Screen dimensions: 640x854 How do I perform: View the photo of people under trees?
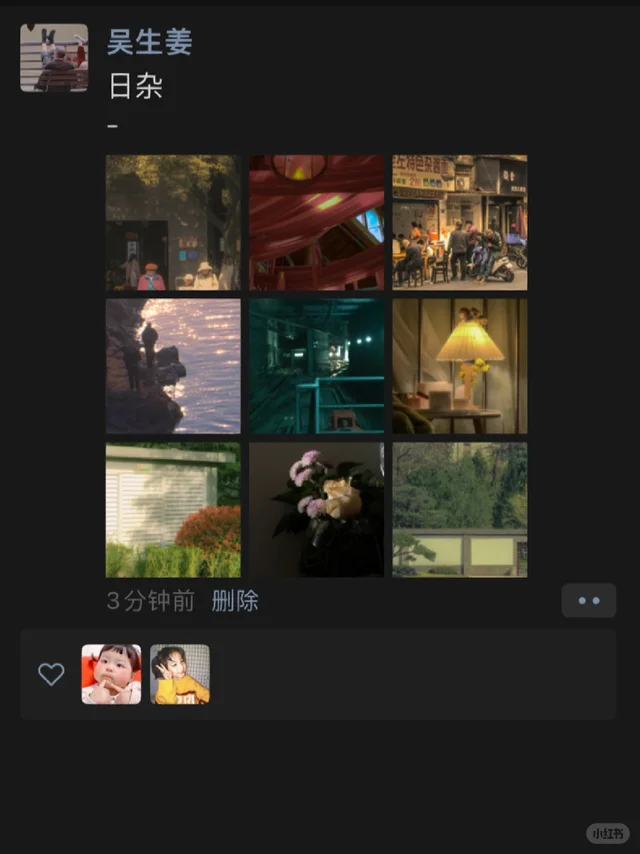173,222
